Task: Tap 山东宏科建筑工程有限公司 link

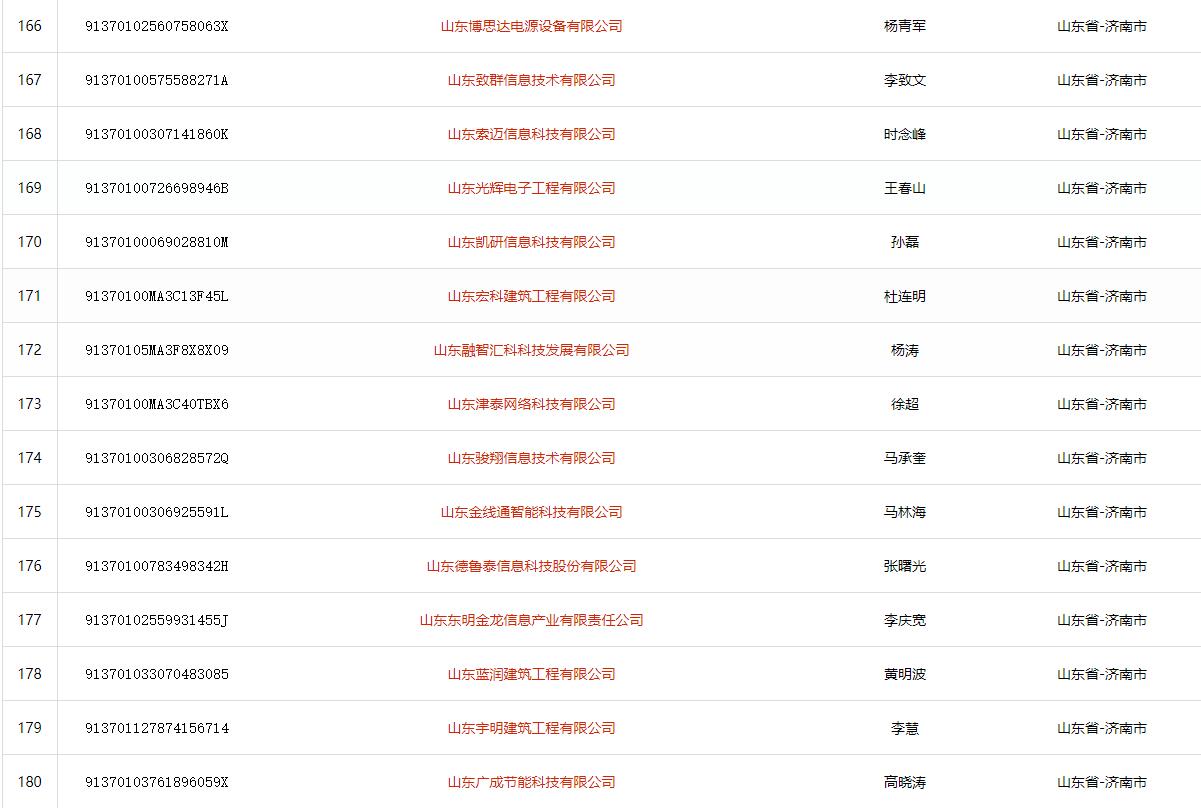Action: pyautogui.click(x=531, y=296)
